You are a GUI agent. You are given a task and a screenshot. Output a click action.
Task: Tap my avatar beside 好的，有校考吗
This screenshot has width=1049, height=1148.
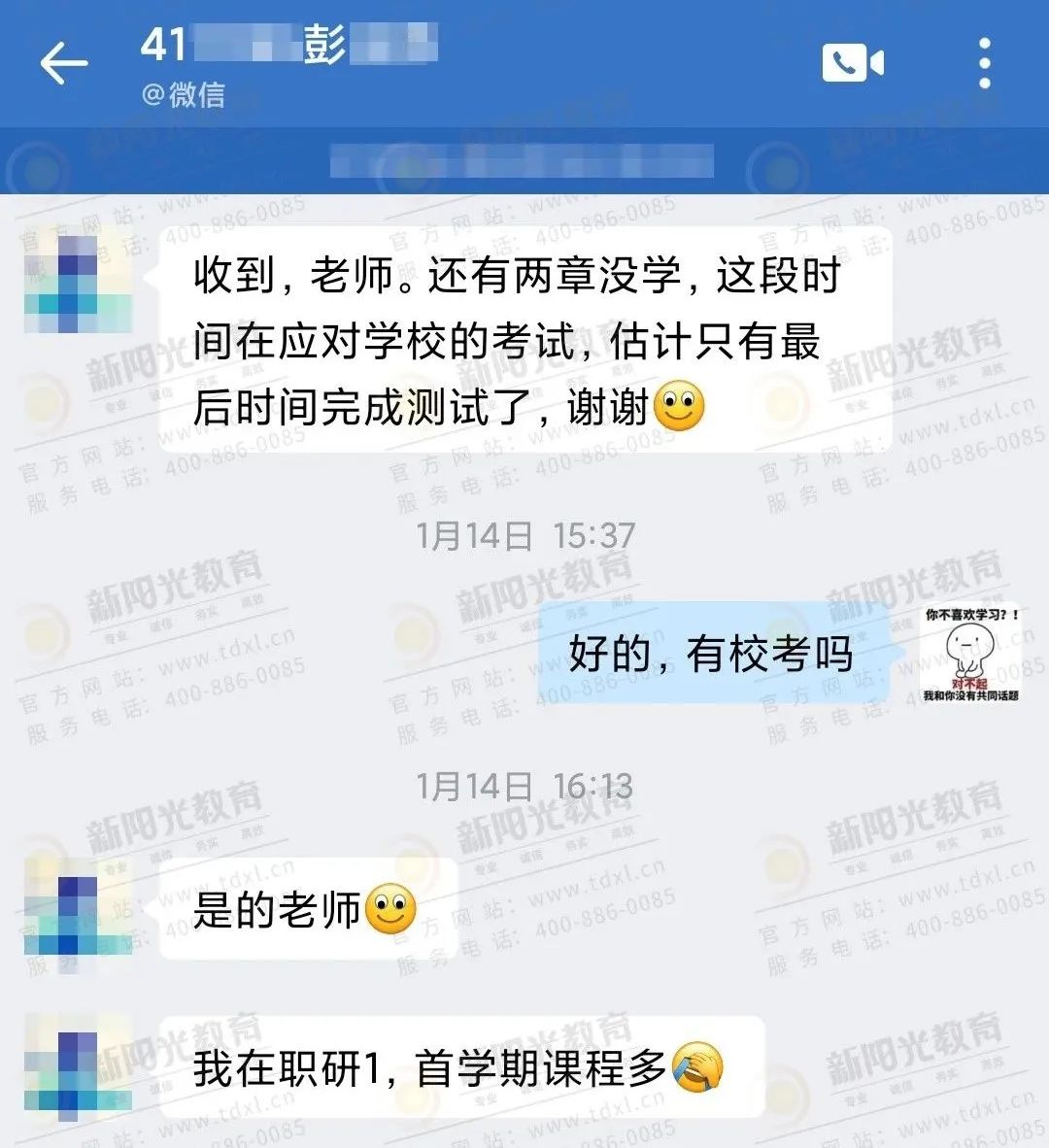(x=969, y=654)
